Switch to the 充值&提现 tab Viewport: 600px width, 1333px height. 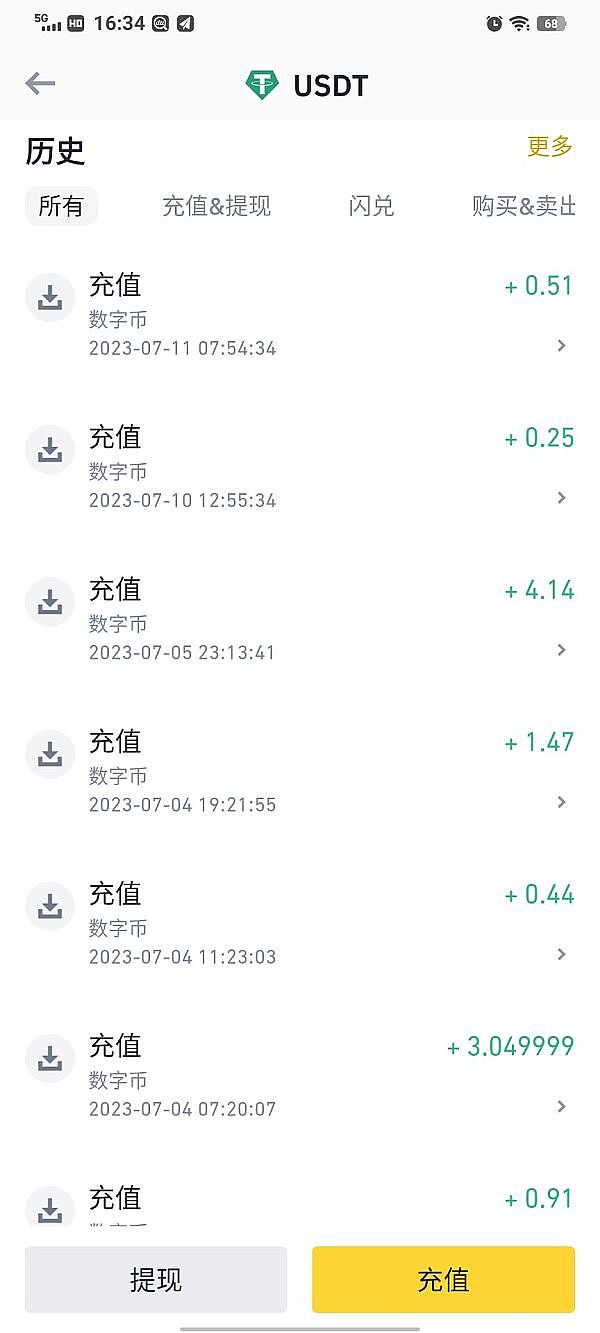point(216,206)
